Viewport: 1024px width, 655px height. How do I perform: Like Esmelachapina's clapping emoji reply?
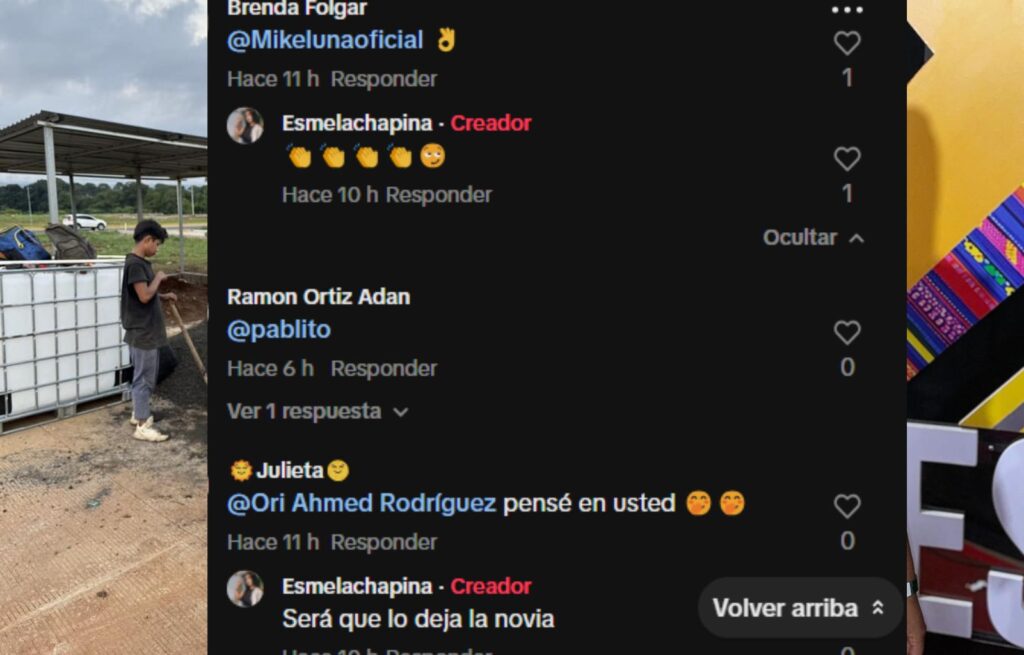[x=847, y=159]
